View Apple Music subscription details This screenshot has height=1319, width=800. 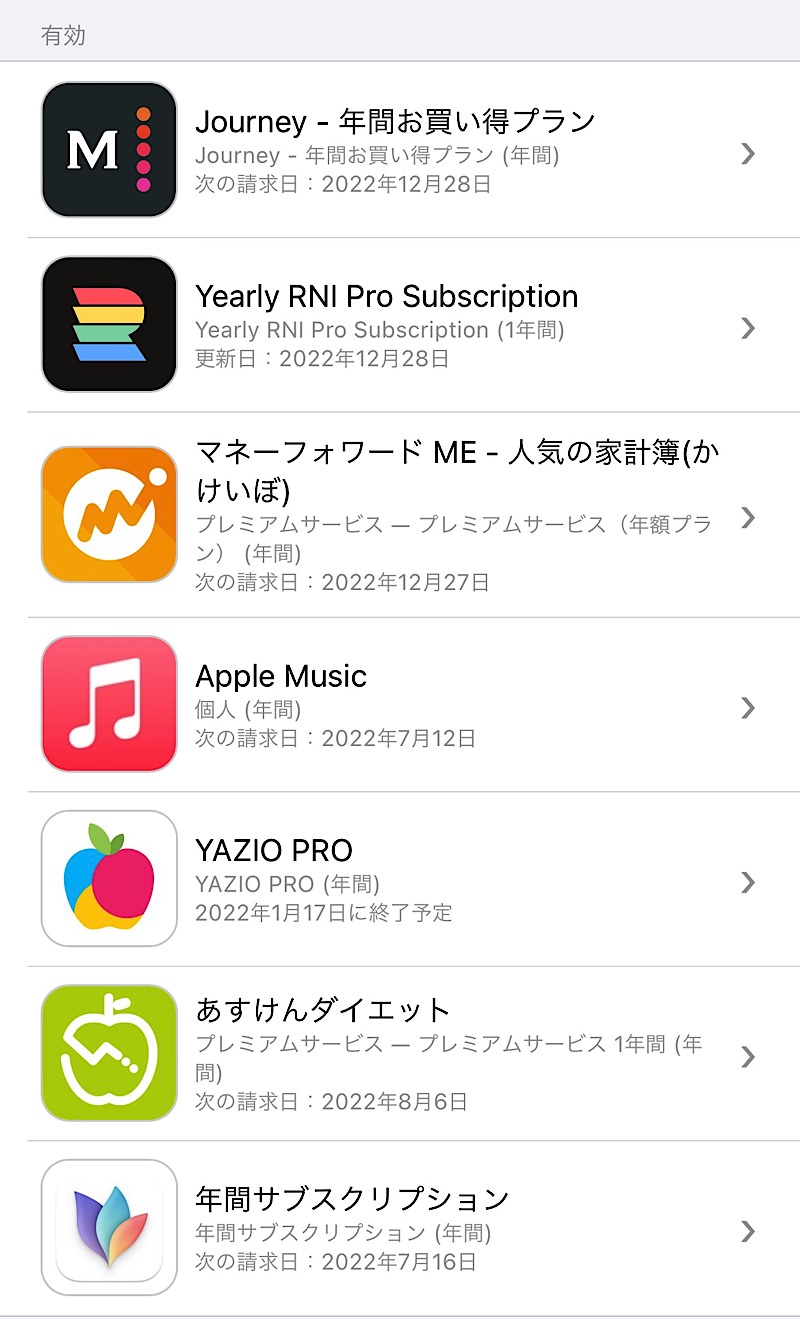[400, 705]
